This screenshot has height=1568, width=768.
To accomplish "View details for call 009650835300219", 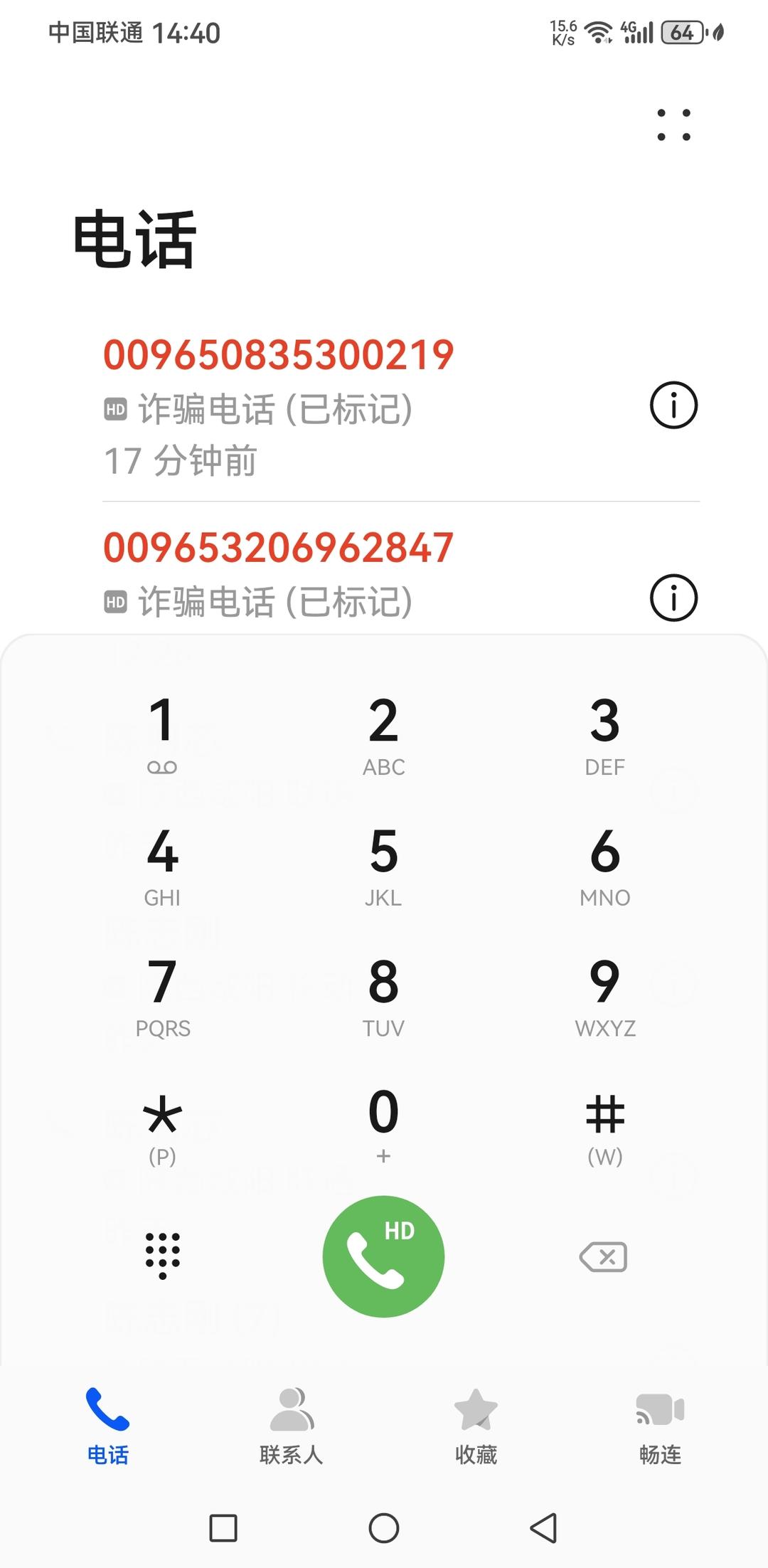I will pos(673,406).
